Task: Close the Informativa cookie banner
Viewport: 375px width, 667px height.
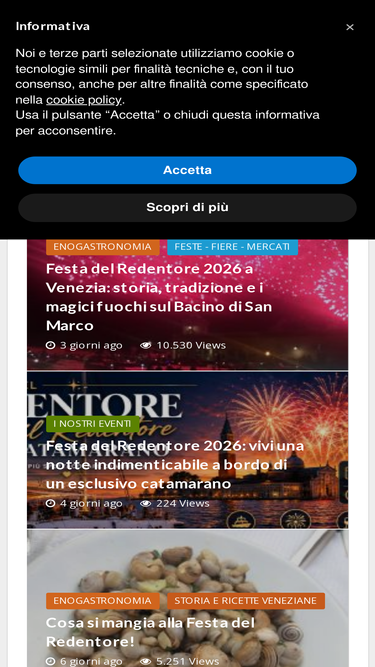Action: (x=349, y=27)
